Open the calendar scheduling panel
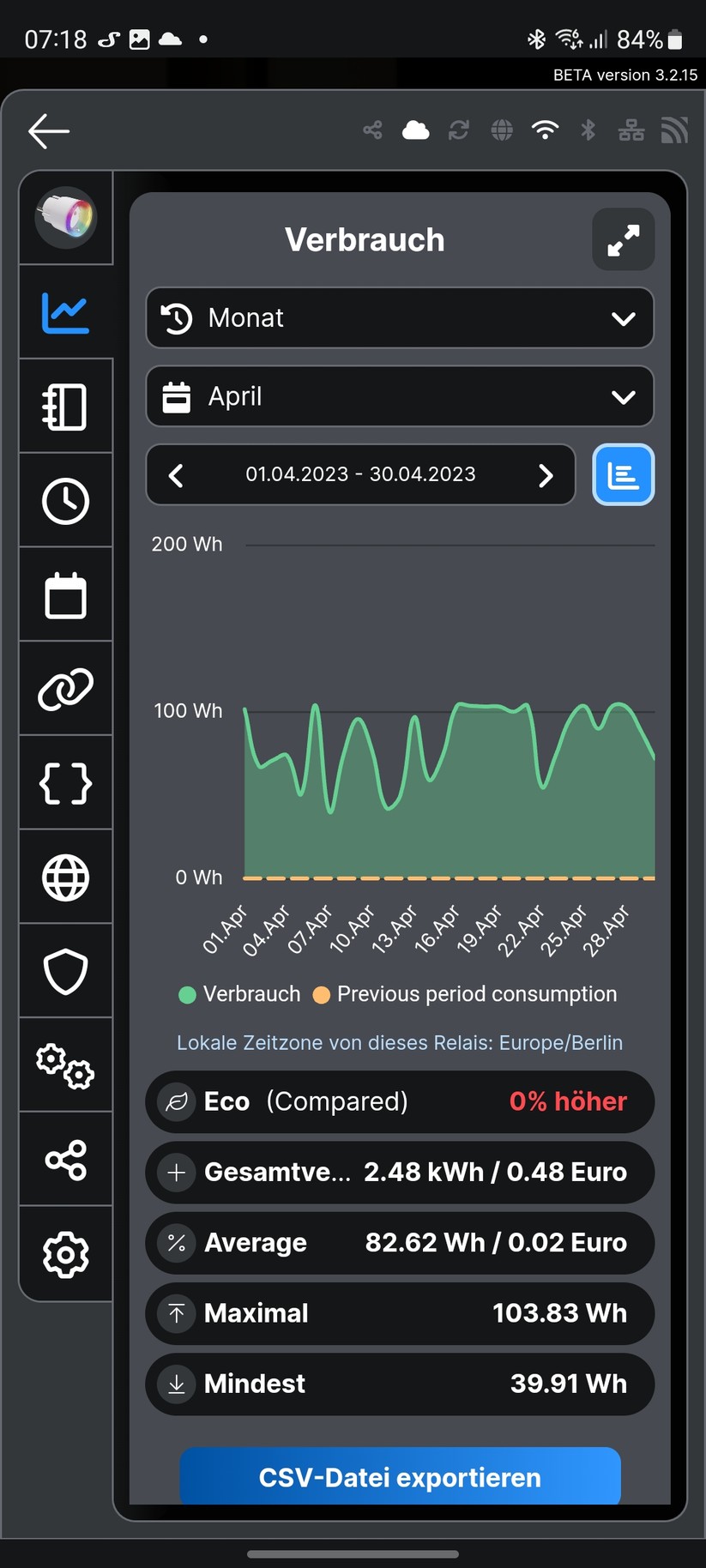 [64, 594]
